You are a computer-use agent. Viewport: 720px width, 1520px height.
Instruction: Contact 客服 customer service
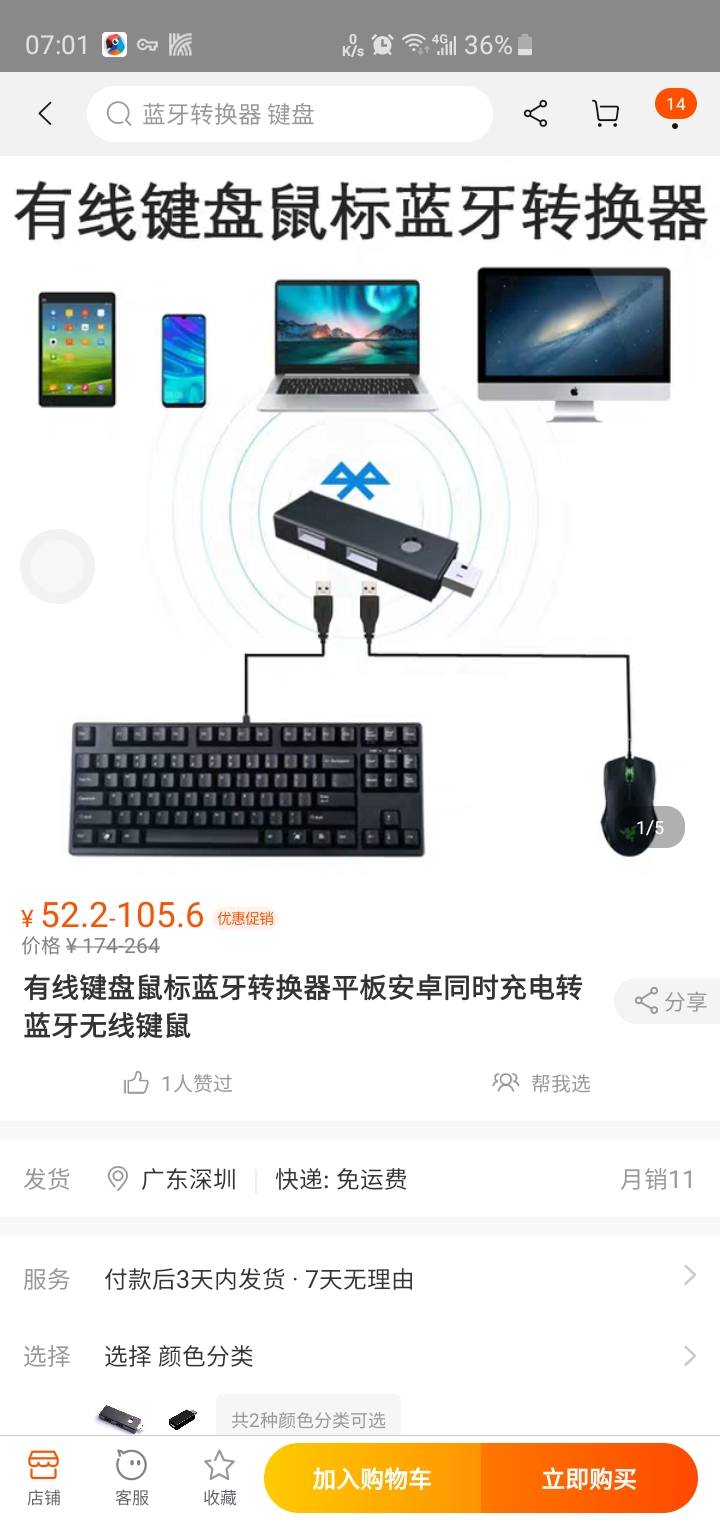132,1478
